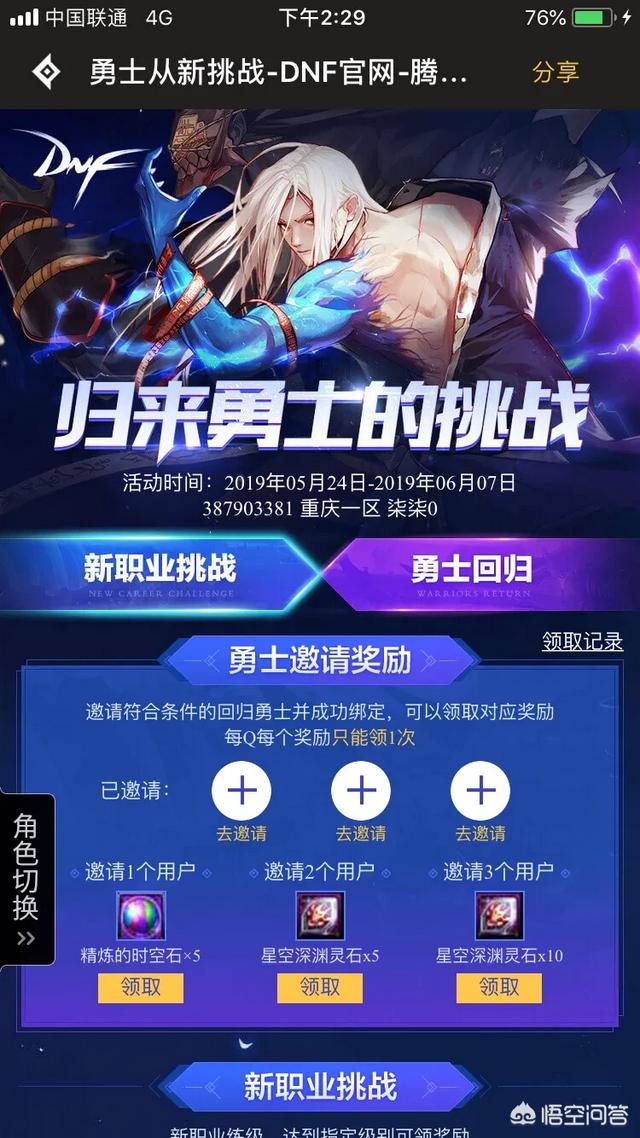
Task: Claim 星空深渊灵石x10 reward
Action: (499, 987)
